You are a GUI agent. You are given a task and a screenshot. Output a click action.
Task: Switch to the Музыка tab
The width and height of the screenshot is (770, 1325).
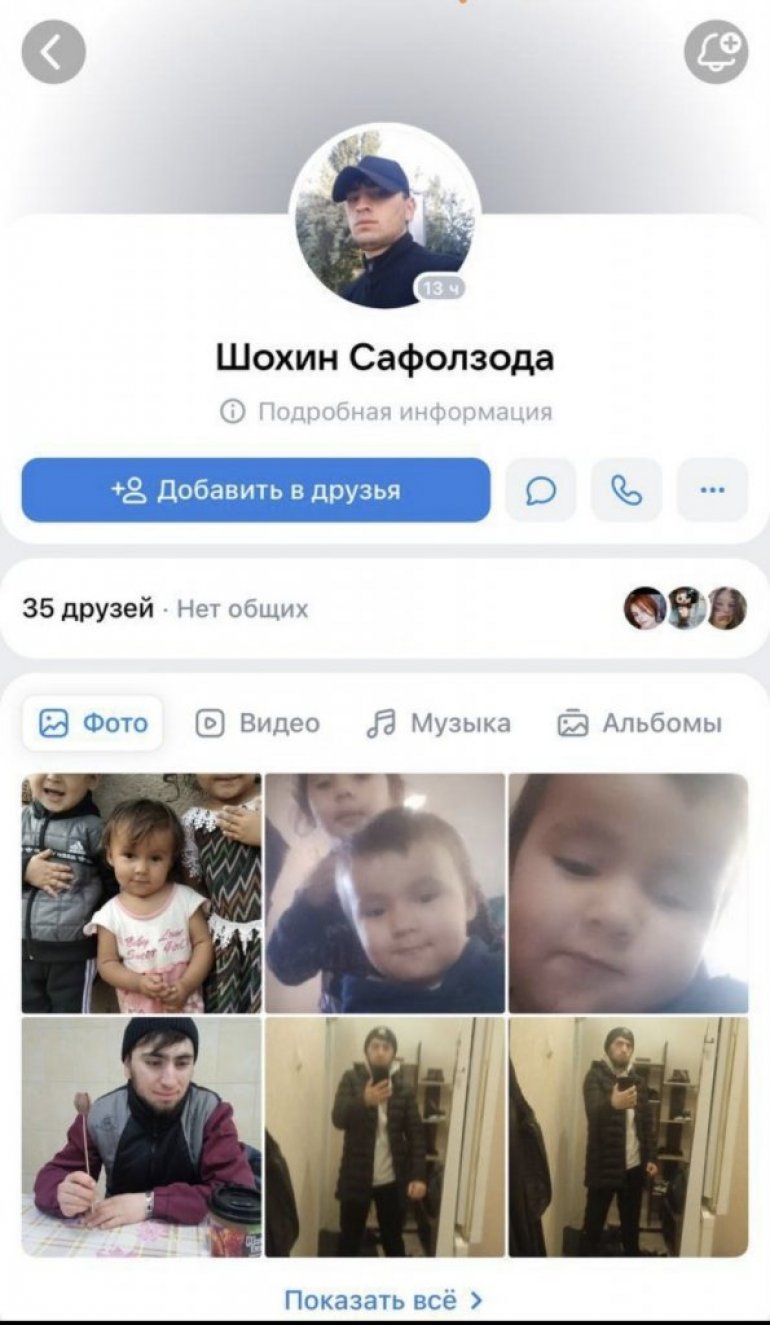(x=438, y=723)
